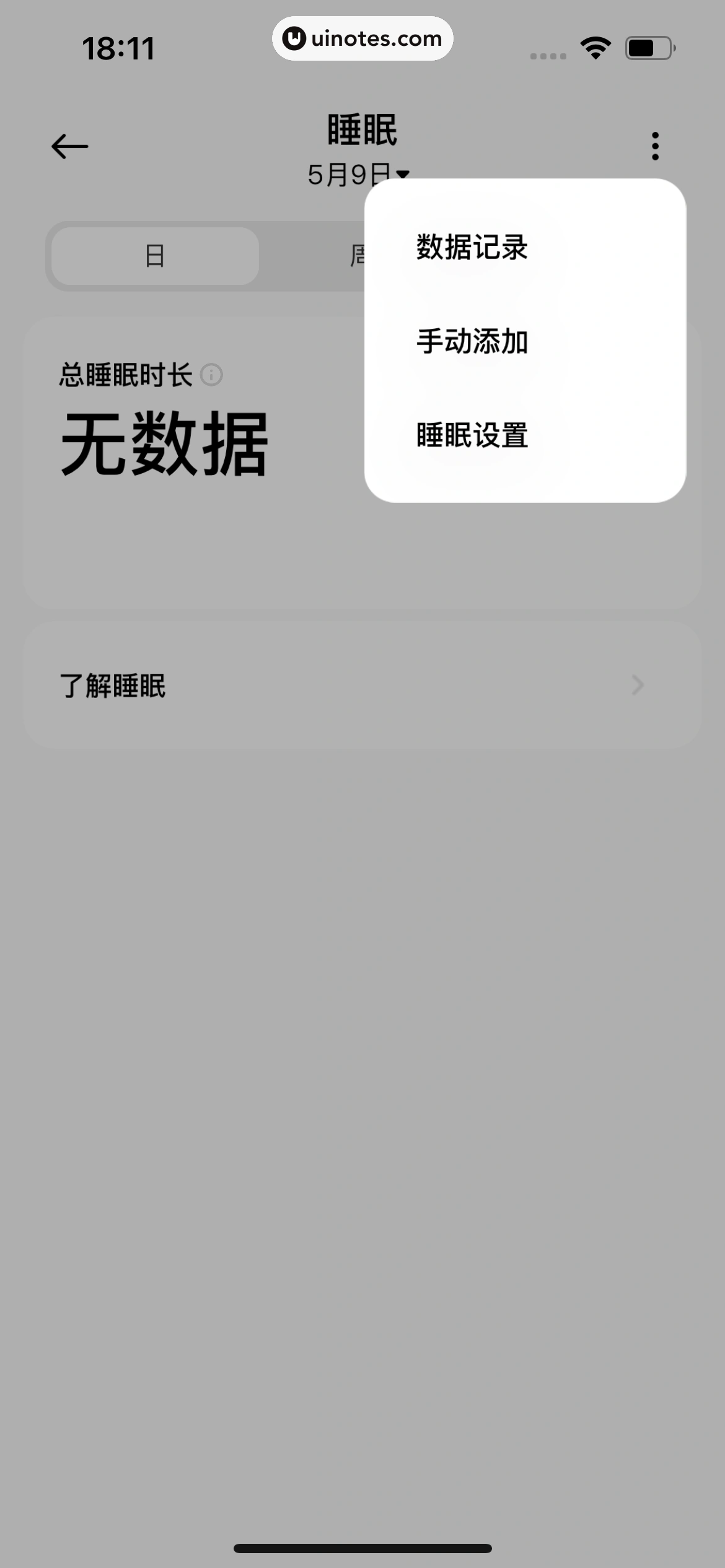Tap the three-dot overflow menu icon

click(x=654, y=146)
